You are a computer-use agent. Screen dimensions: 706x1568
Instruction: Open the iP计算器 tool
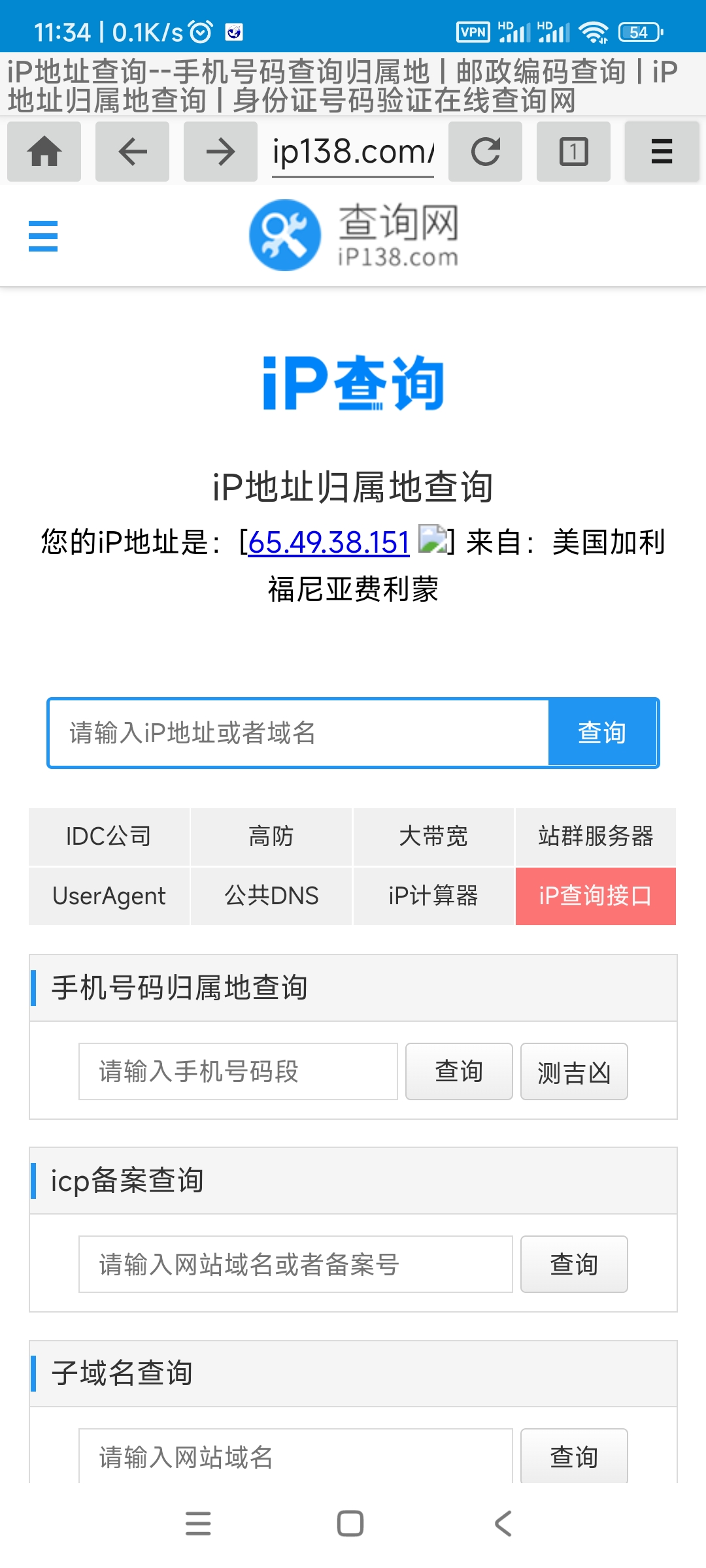(x=433, y=896)
